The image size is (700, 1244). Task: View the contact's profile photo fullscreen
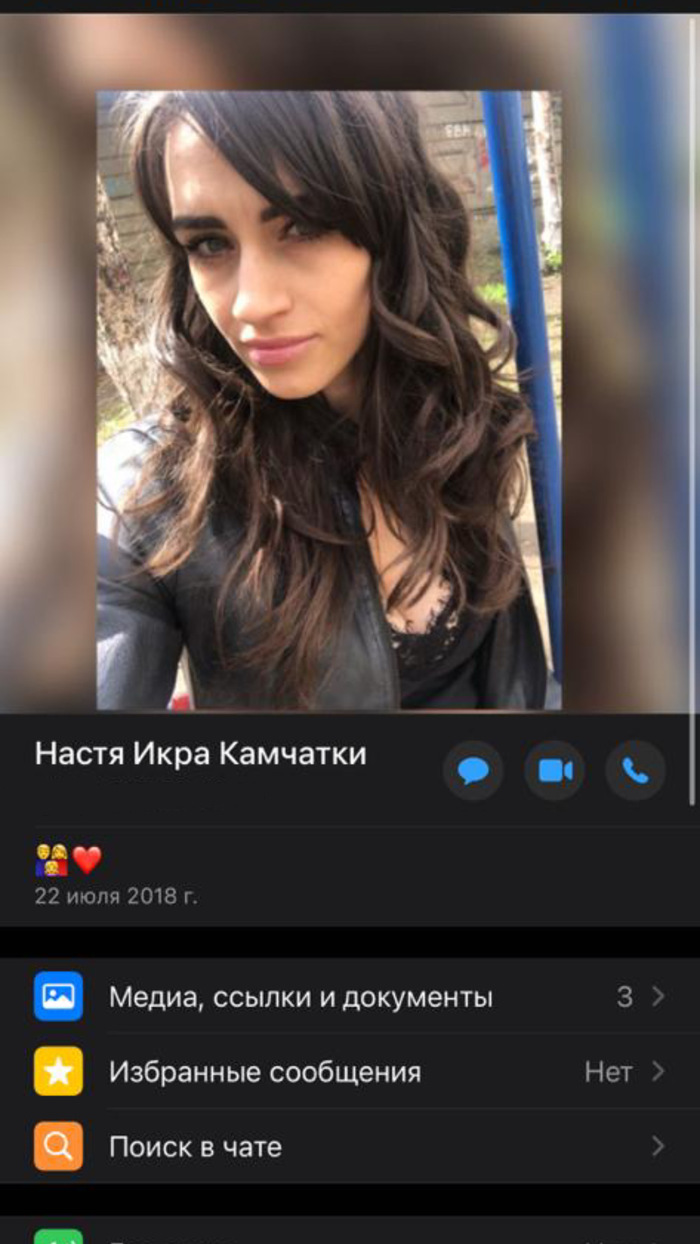(x=329, y=400)
